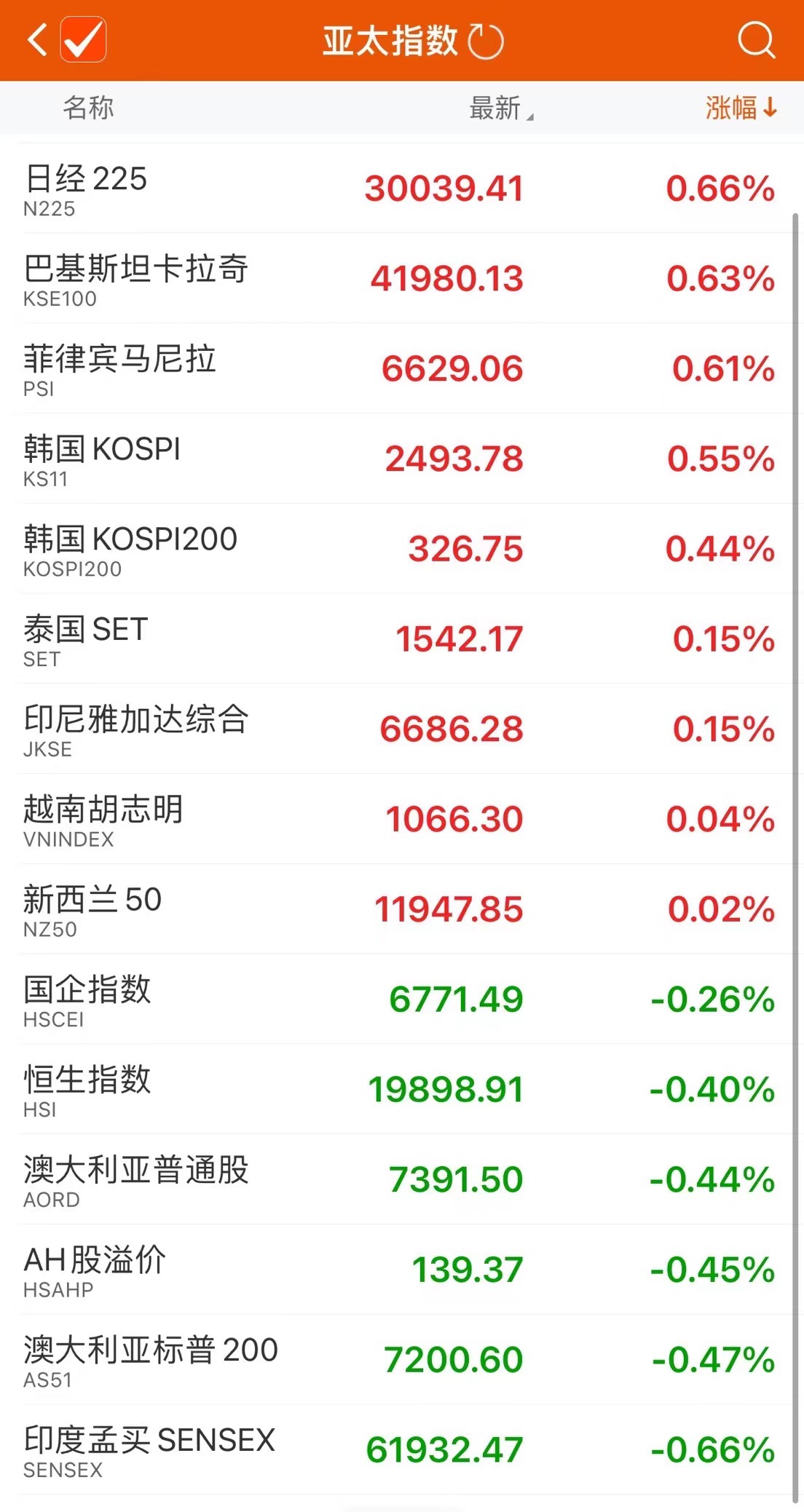The width and height of the screenshot is (804, 1512).
Task: Open 国企指数 HSCEI details
Action: 401,1000
